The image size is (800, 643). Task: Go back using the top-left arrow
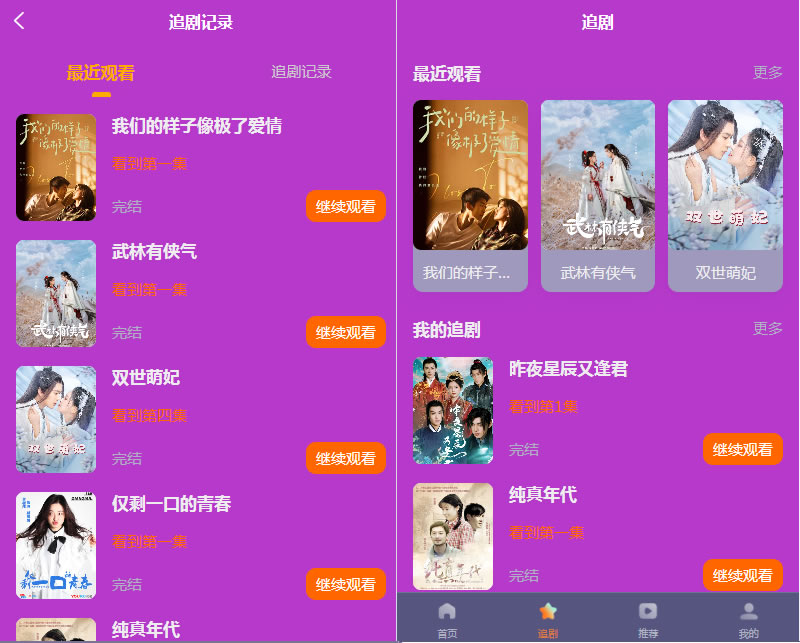tap(19, 21)
